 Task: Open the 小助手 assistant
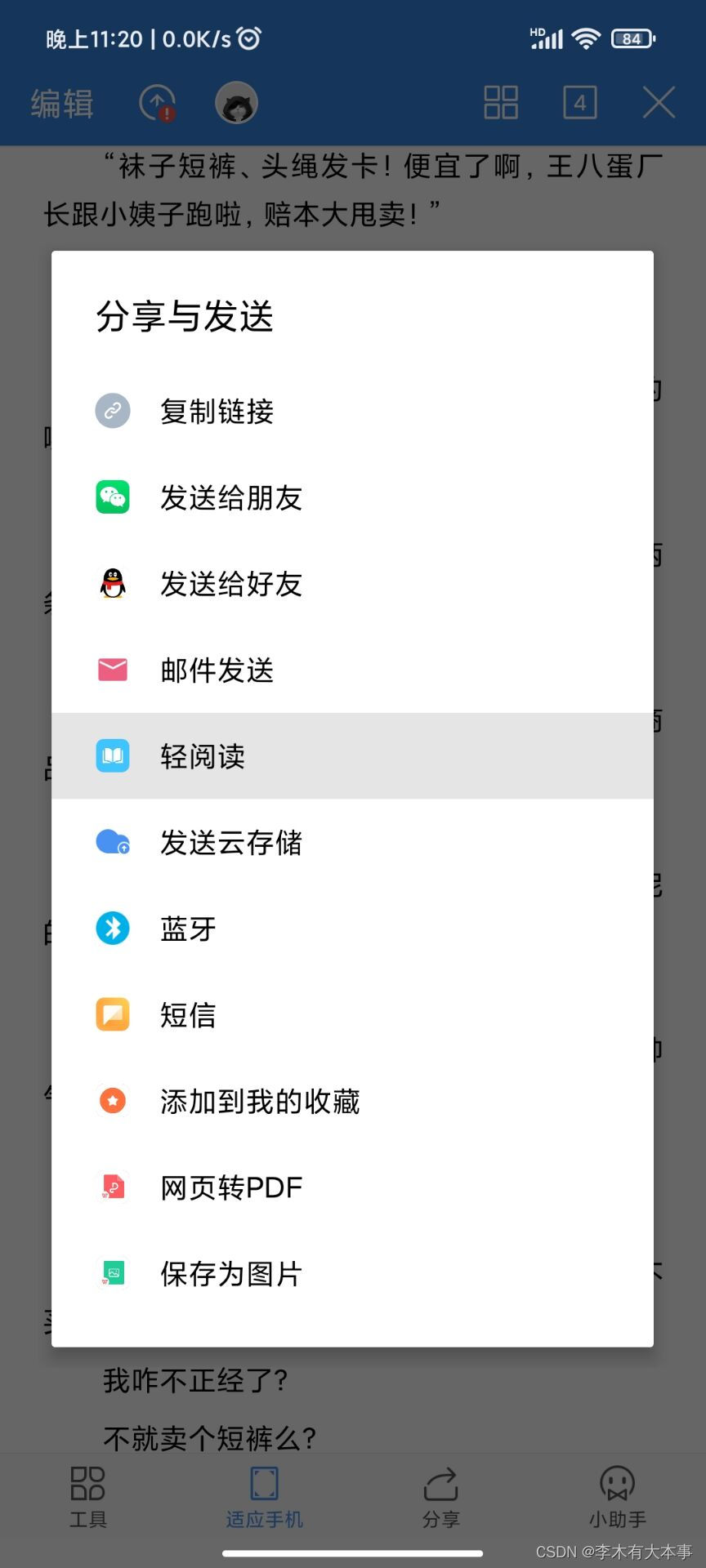[618, 1496]
